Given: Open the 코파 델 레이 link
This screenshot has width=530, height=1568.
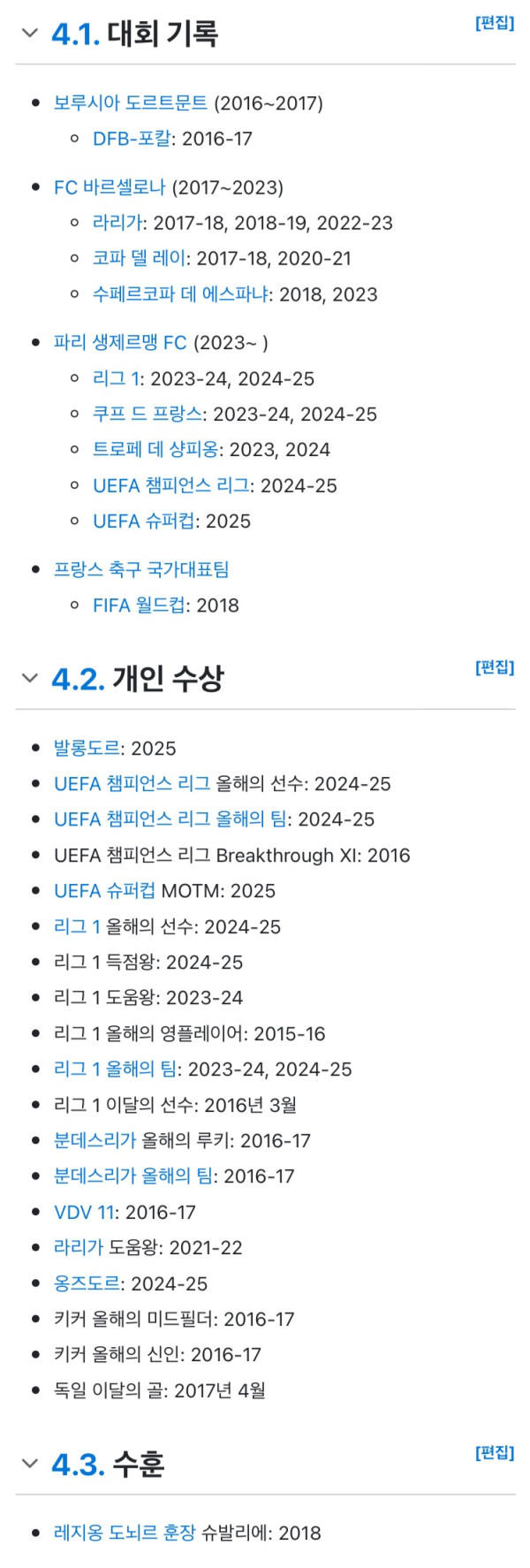Looking at the screenshot, I should pos(140,258).
